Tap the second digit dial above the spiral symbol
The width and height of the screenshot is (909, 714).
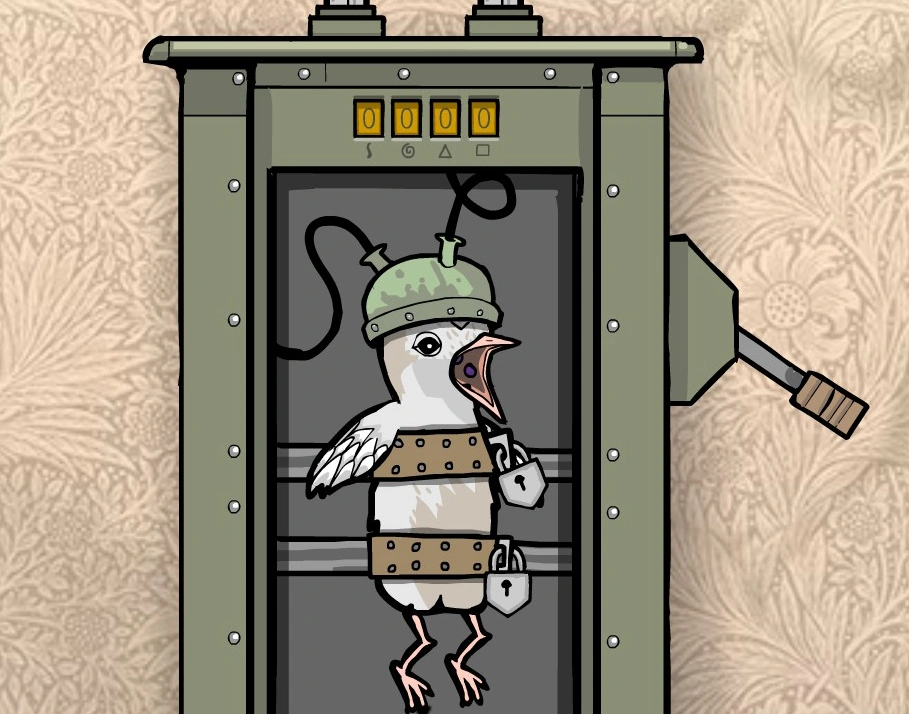click(406, 120)
